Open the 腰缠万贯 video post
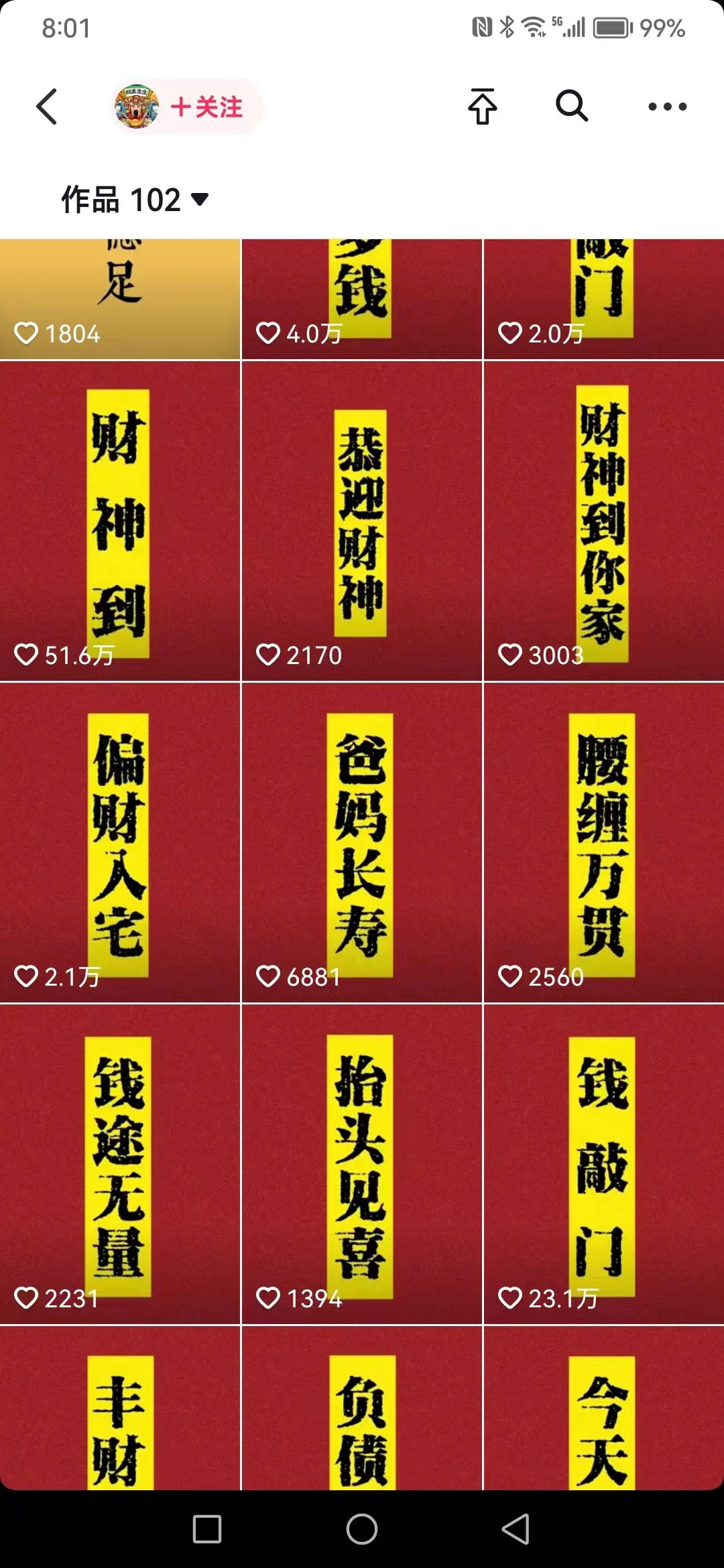724x1568 pixels. [x=603, y=838]
